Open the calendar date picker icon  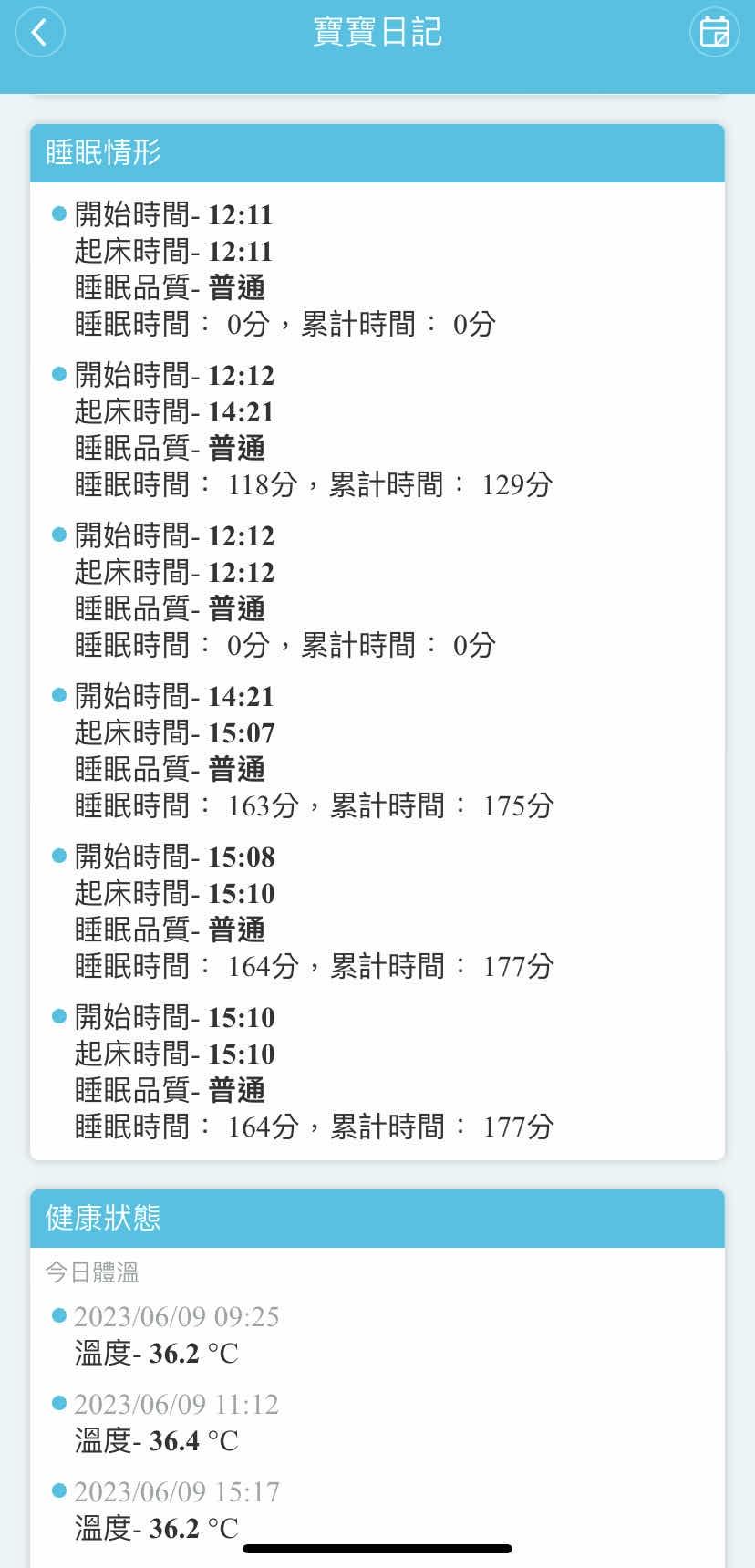coord(714,33)
